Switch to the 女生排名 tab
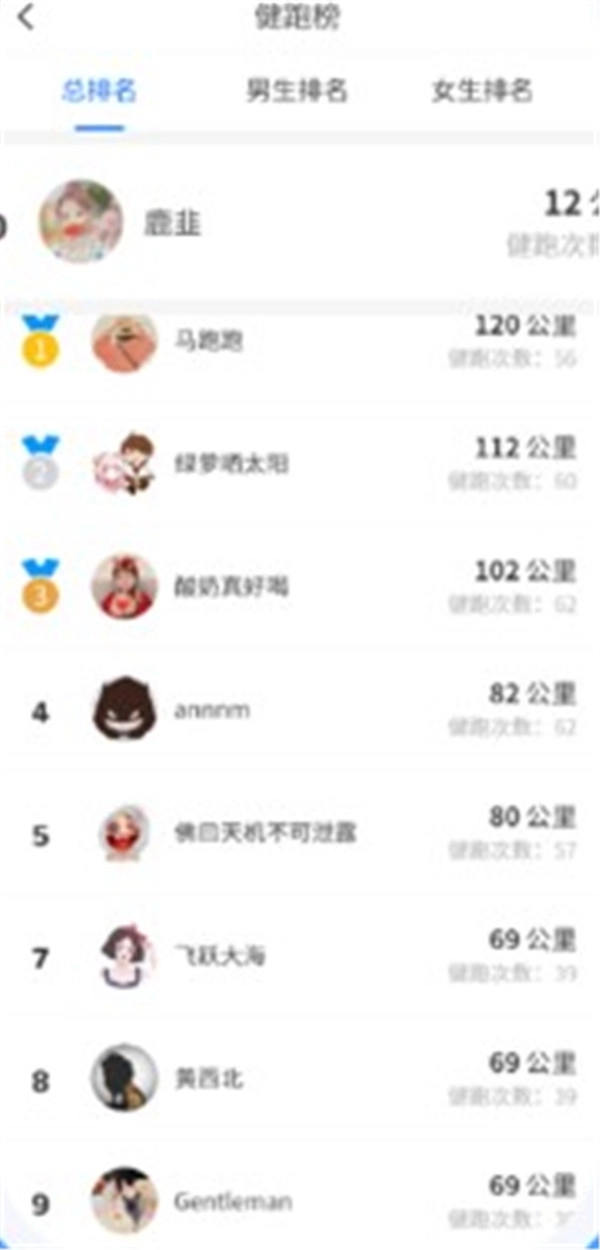The image size is (600, 1250). 481,91
